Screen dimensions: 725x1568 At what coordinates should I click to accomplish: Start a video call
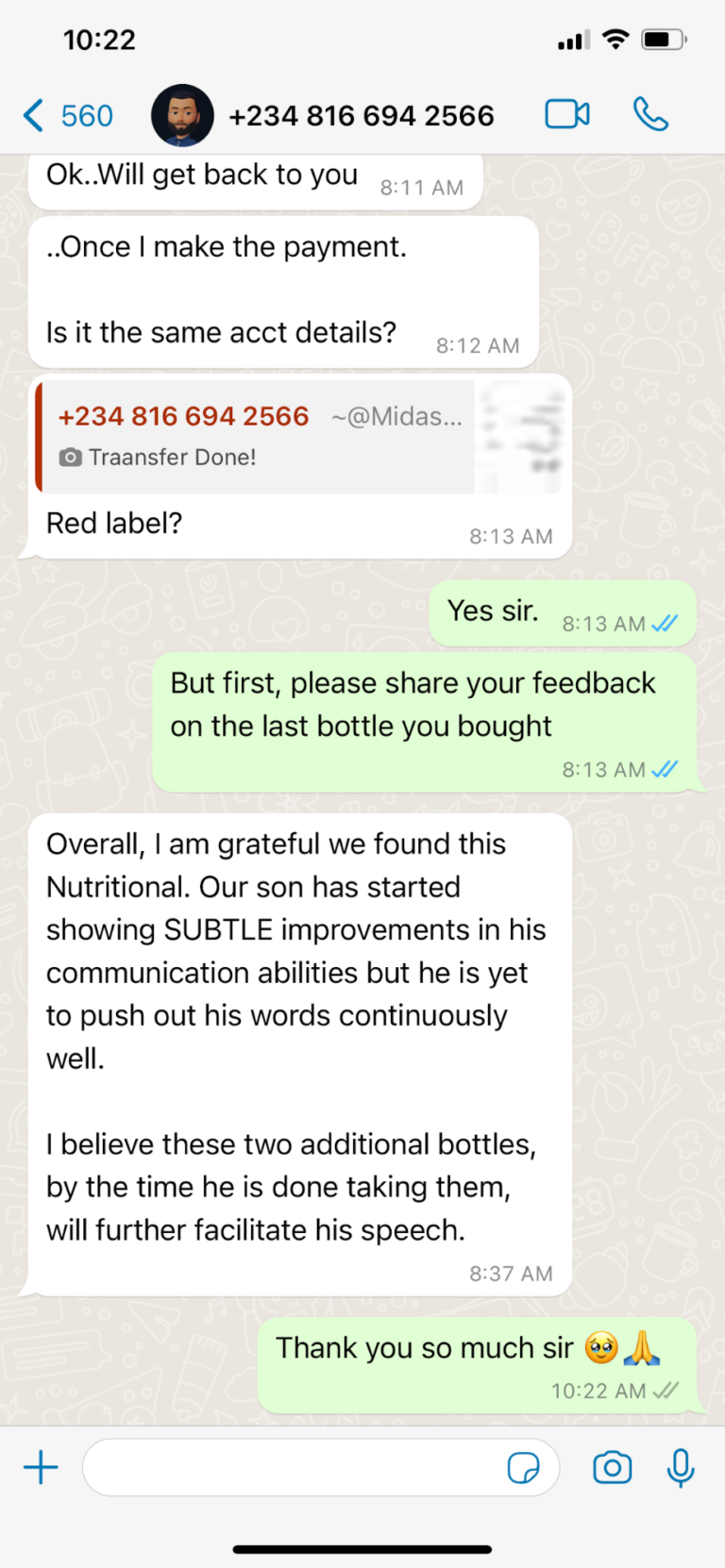pos(567,115)
